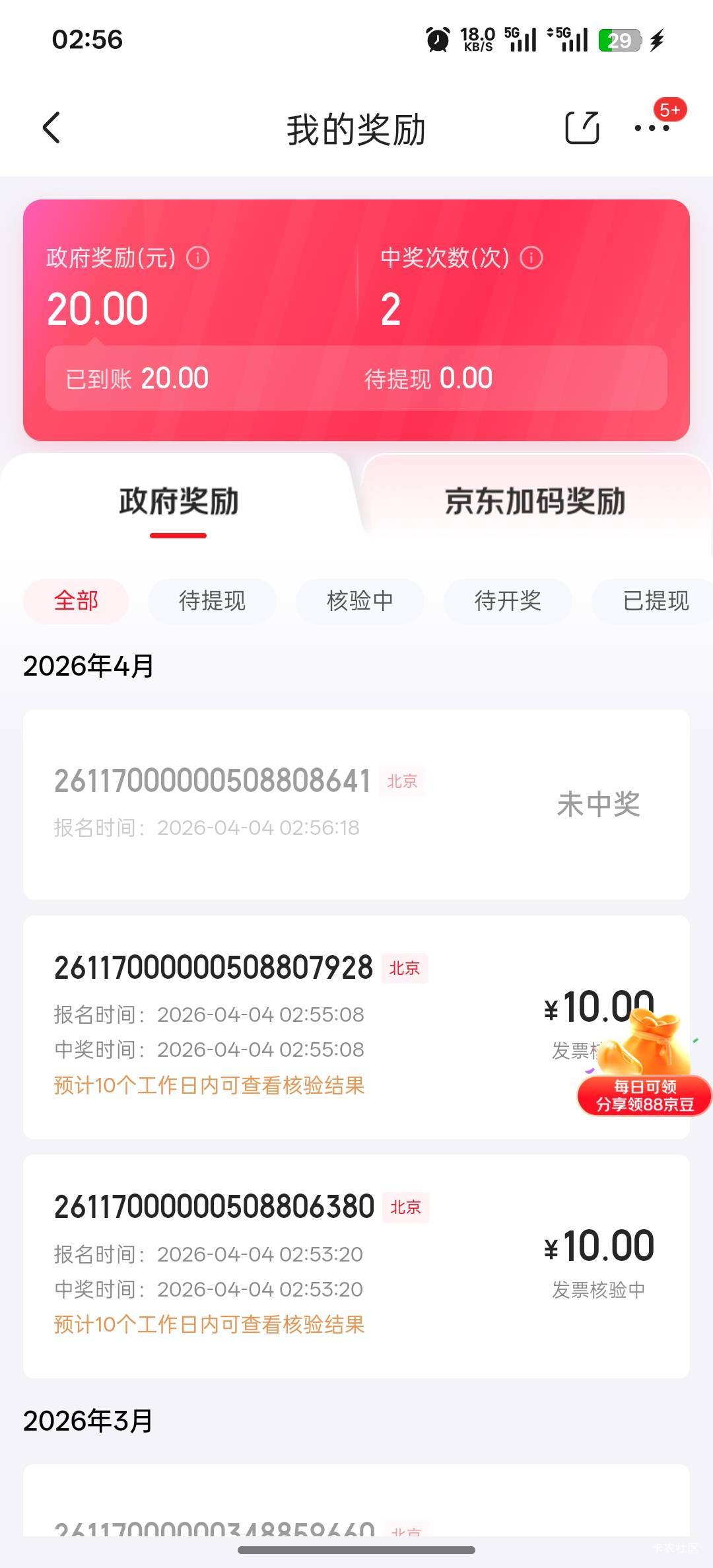Go back from 我的奖励 page

pyautogui.click(x=51, y=127)
